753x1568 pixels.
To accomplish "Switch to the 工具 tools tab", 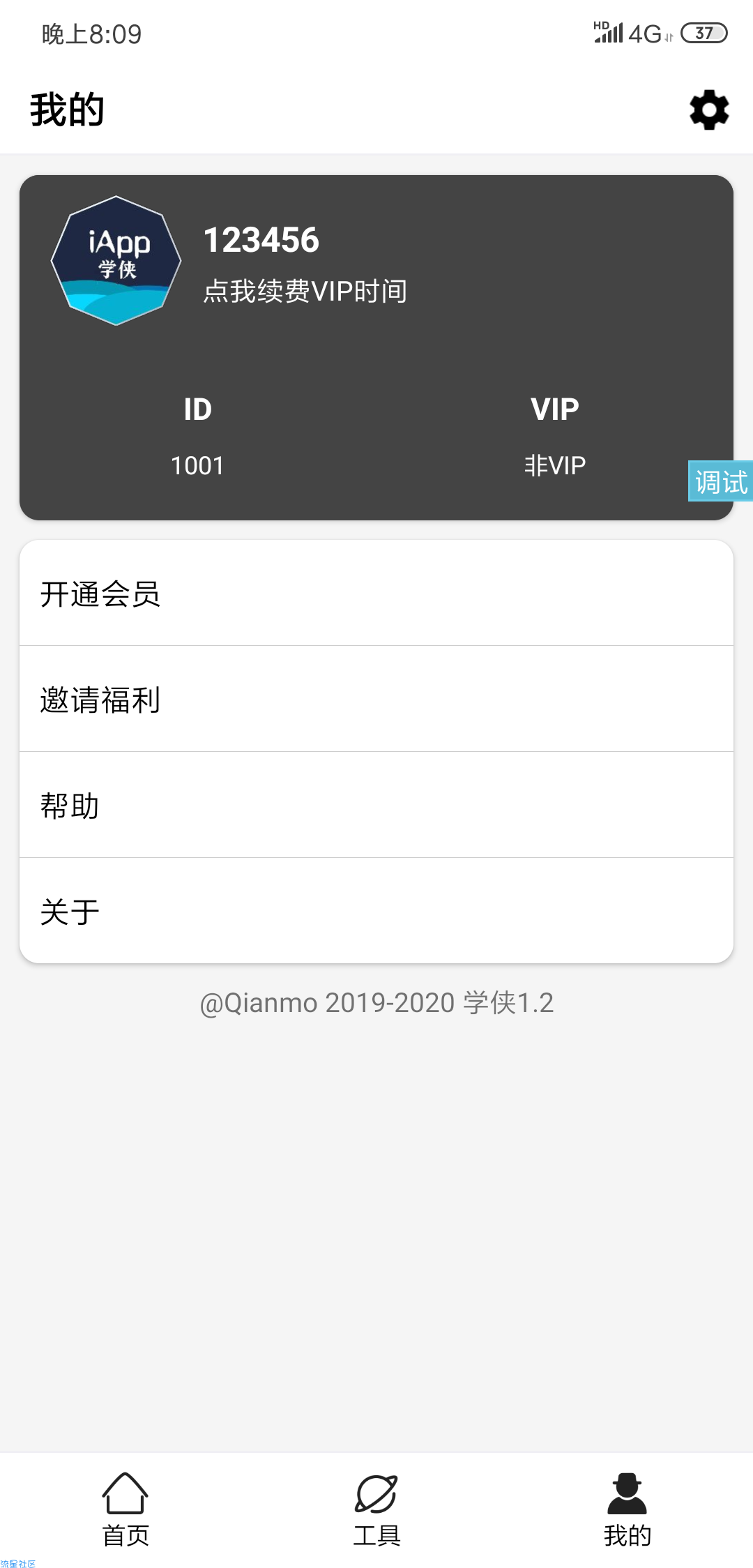I will click(x=376, y=1509).
